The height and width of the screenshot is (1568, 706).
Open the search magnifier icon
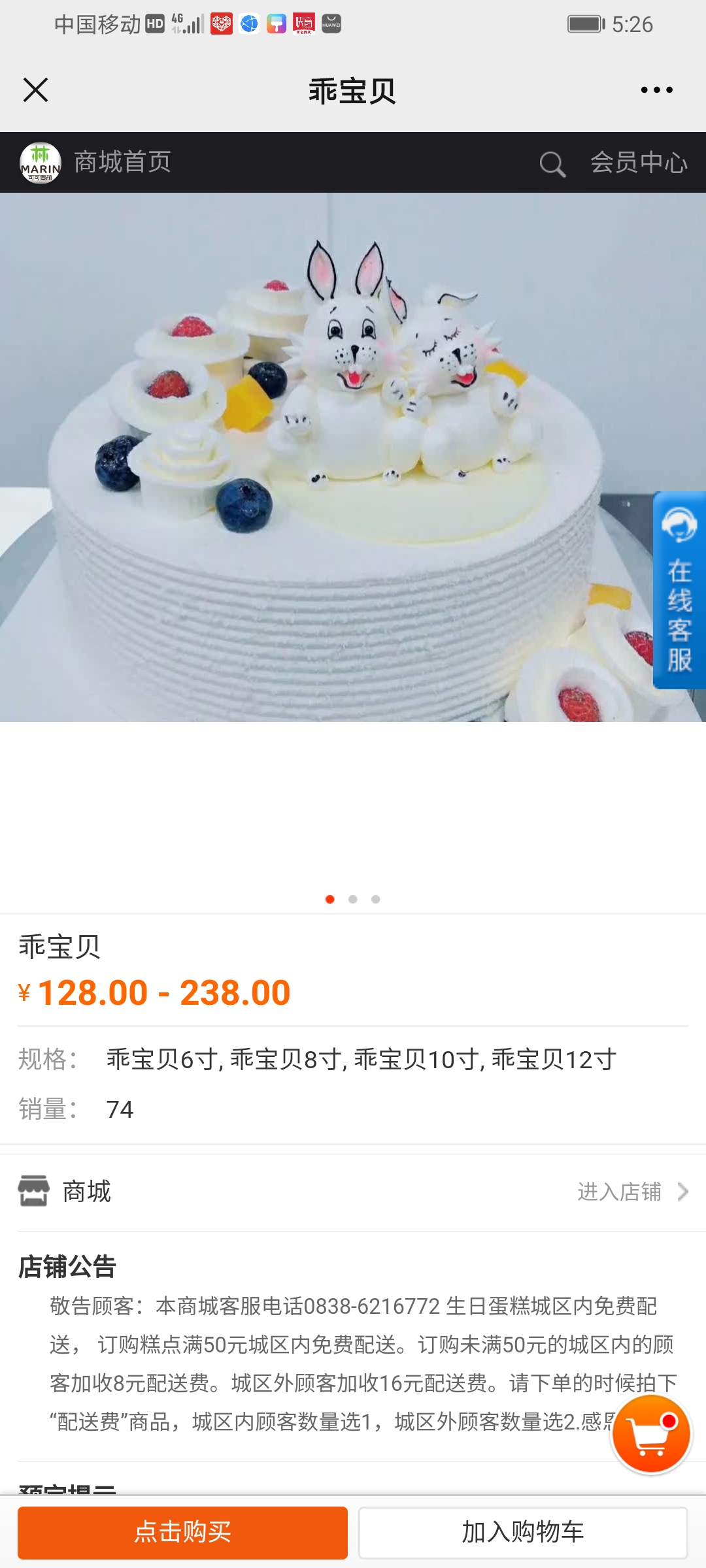552,164
